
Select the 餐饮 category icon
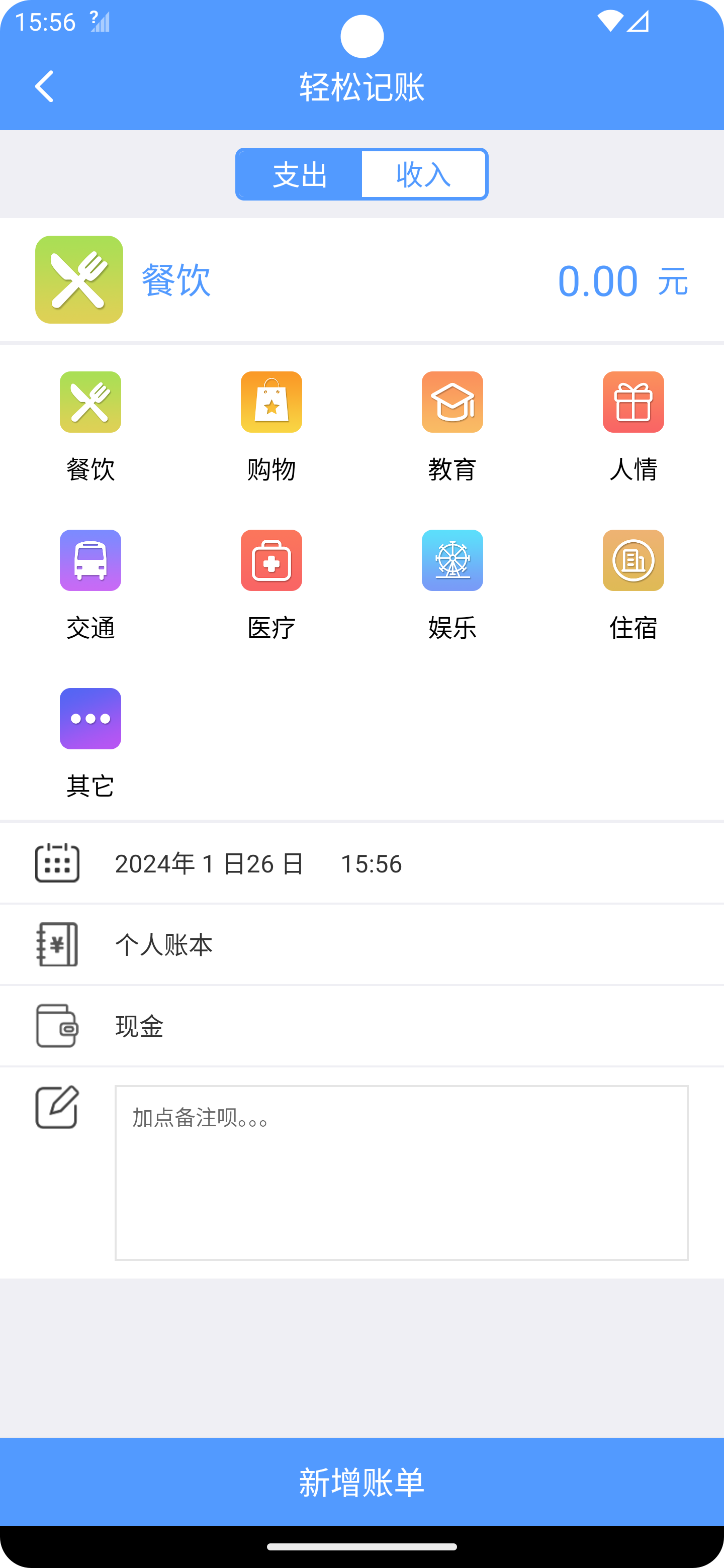pos(89,402)
